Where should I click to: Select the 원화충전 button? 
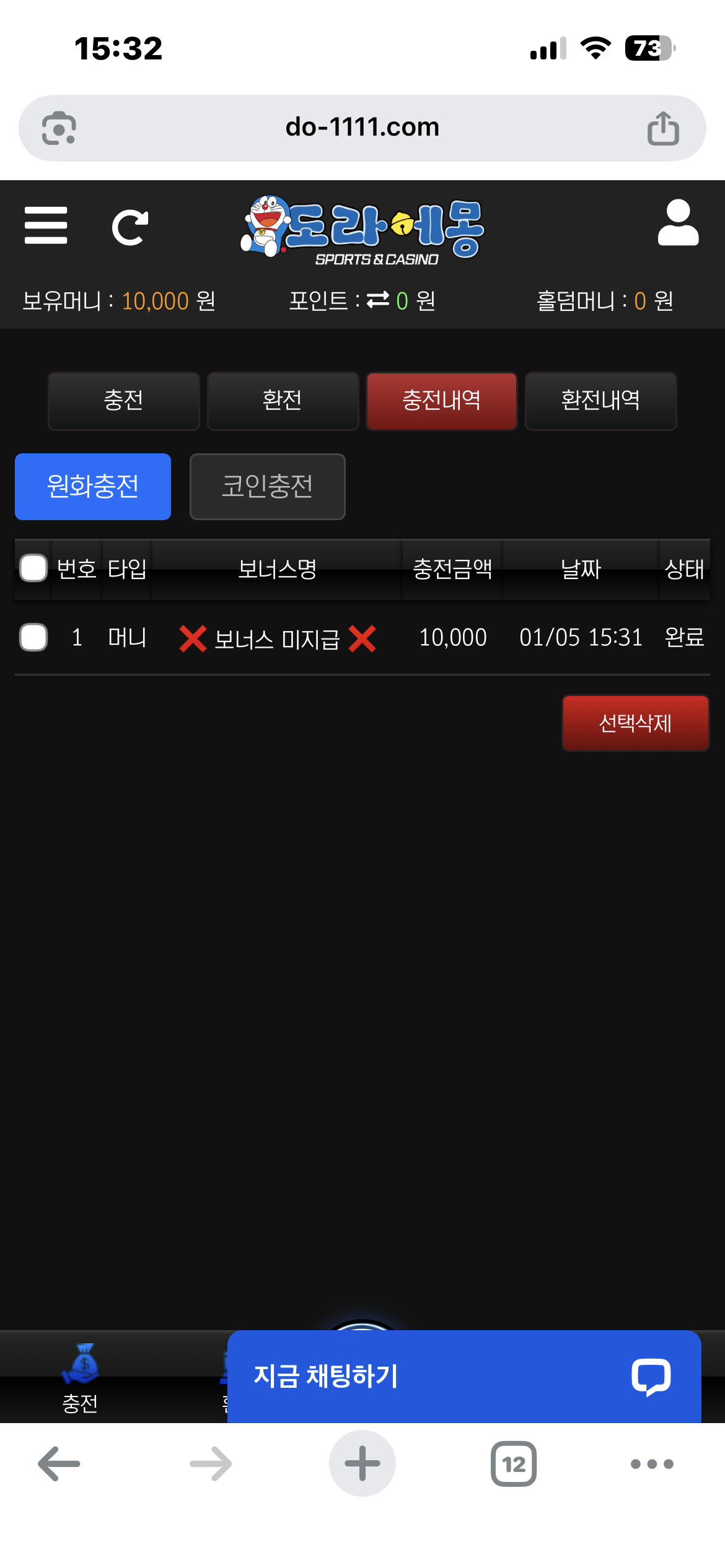[93, 486]
